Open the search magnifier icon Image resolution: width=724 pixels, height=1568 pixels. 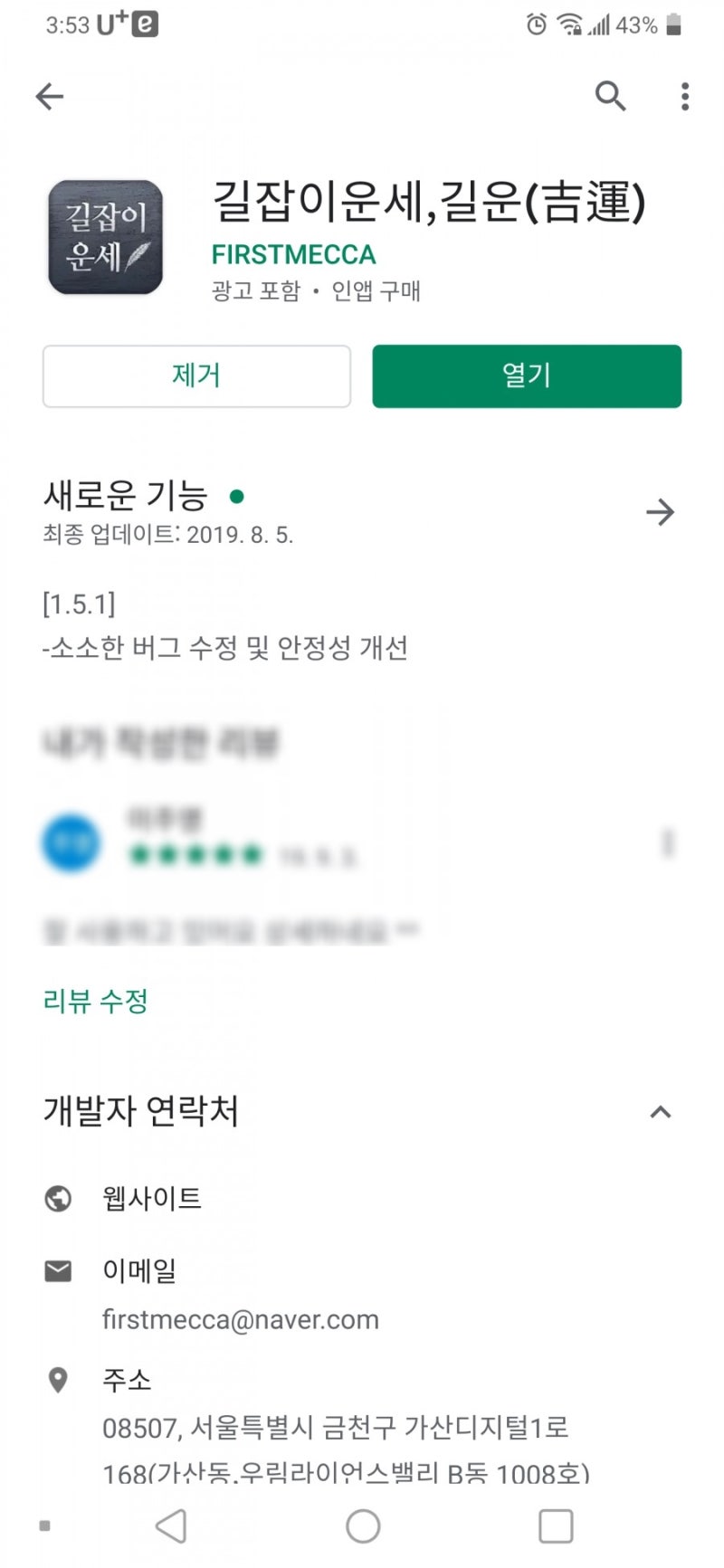610,95
